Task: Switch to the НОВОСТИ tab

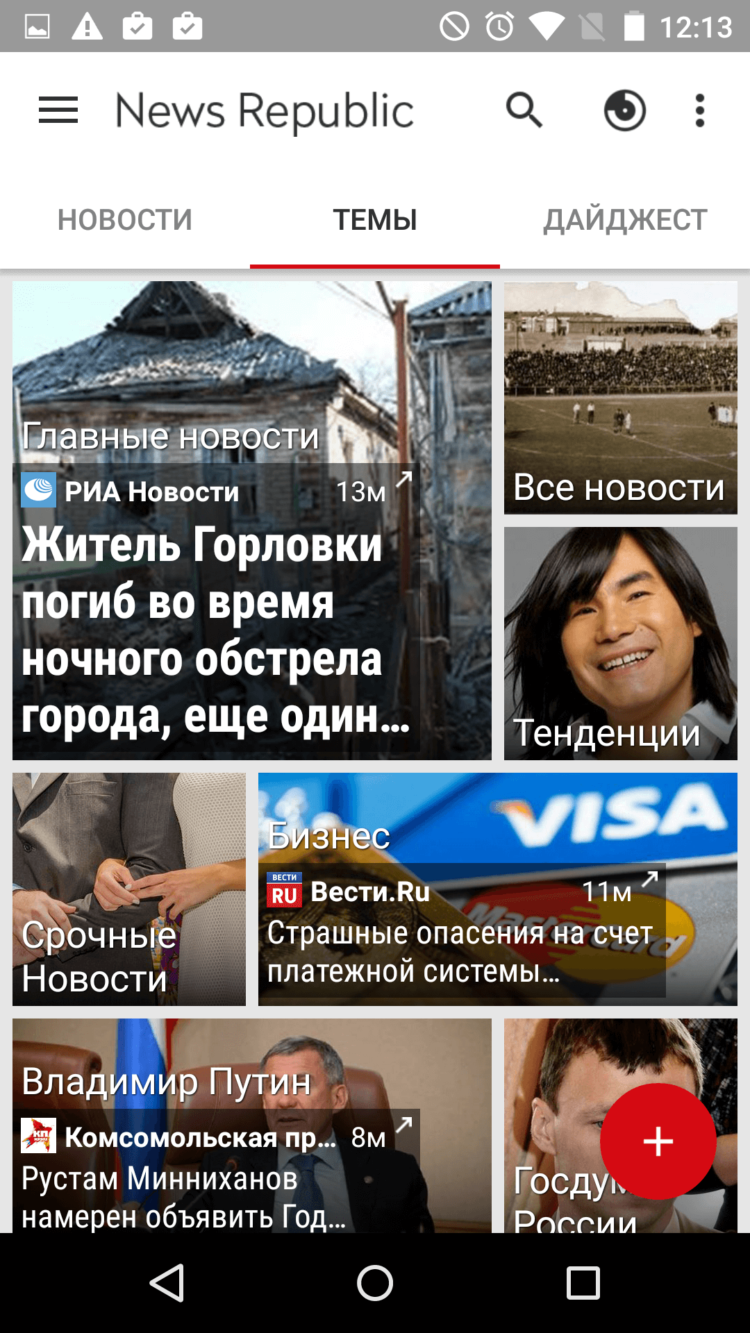Action: pyautogui.click(x=124, y=219)
